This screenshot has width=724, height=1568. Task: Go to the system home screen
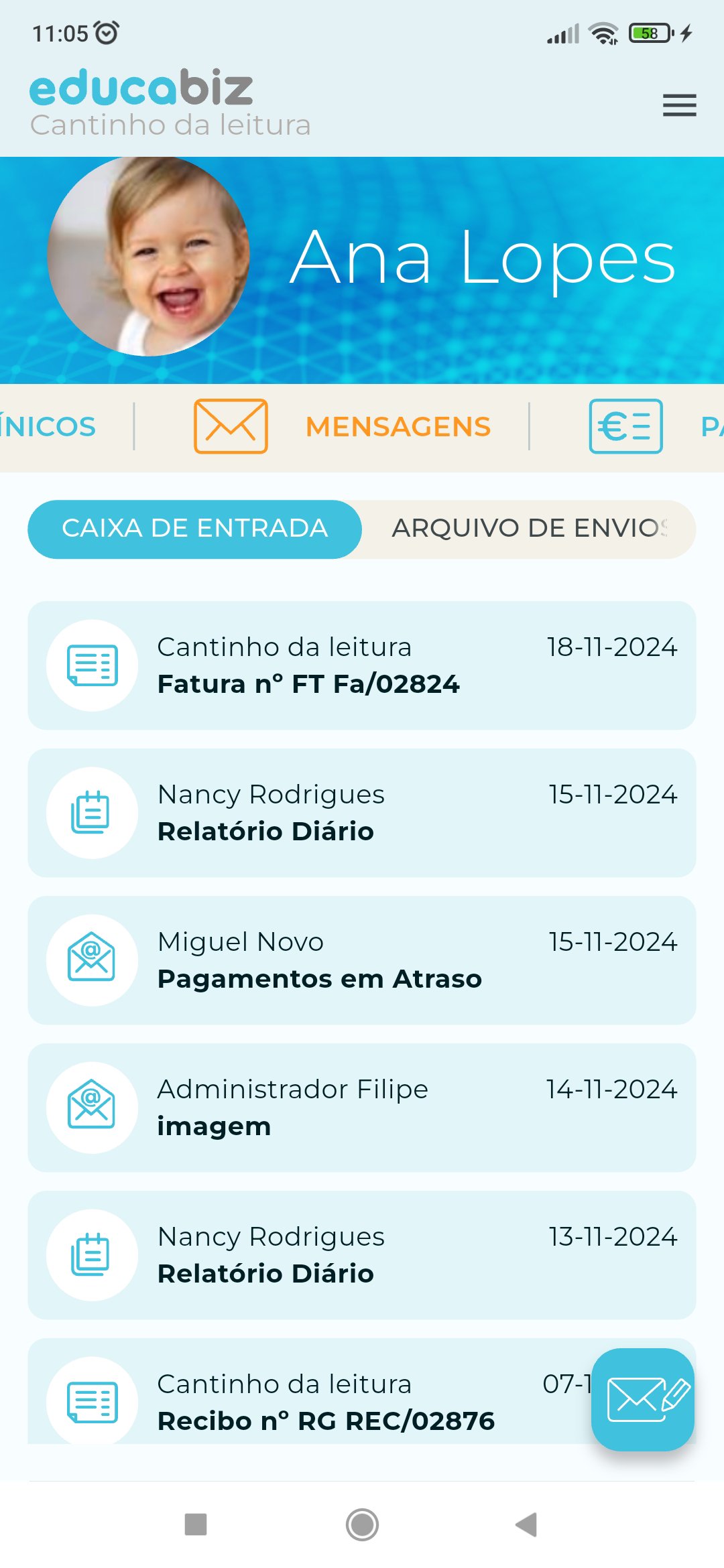[x=362, y=1524]
